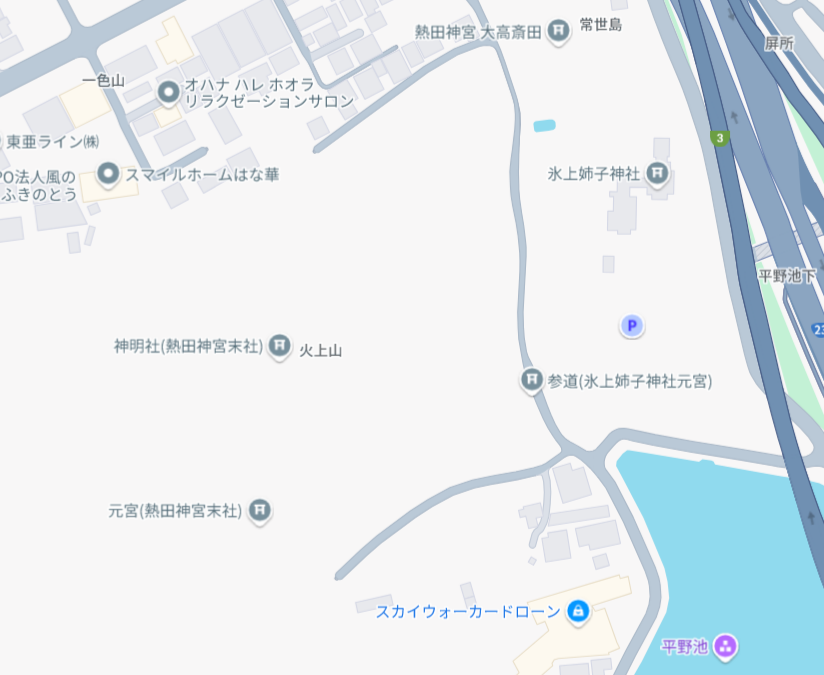This screenshot has height=675, width=824.
Task: Select the 平野池 purple marker
Action: (727, 647)
